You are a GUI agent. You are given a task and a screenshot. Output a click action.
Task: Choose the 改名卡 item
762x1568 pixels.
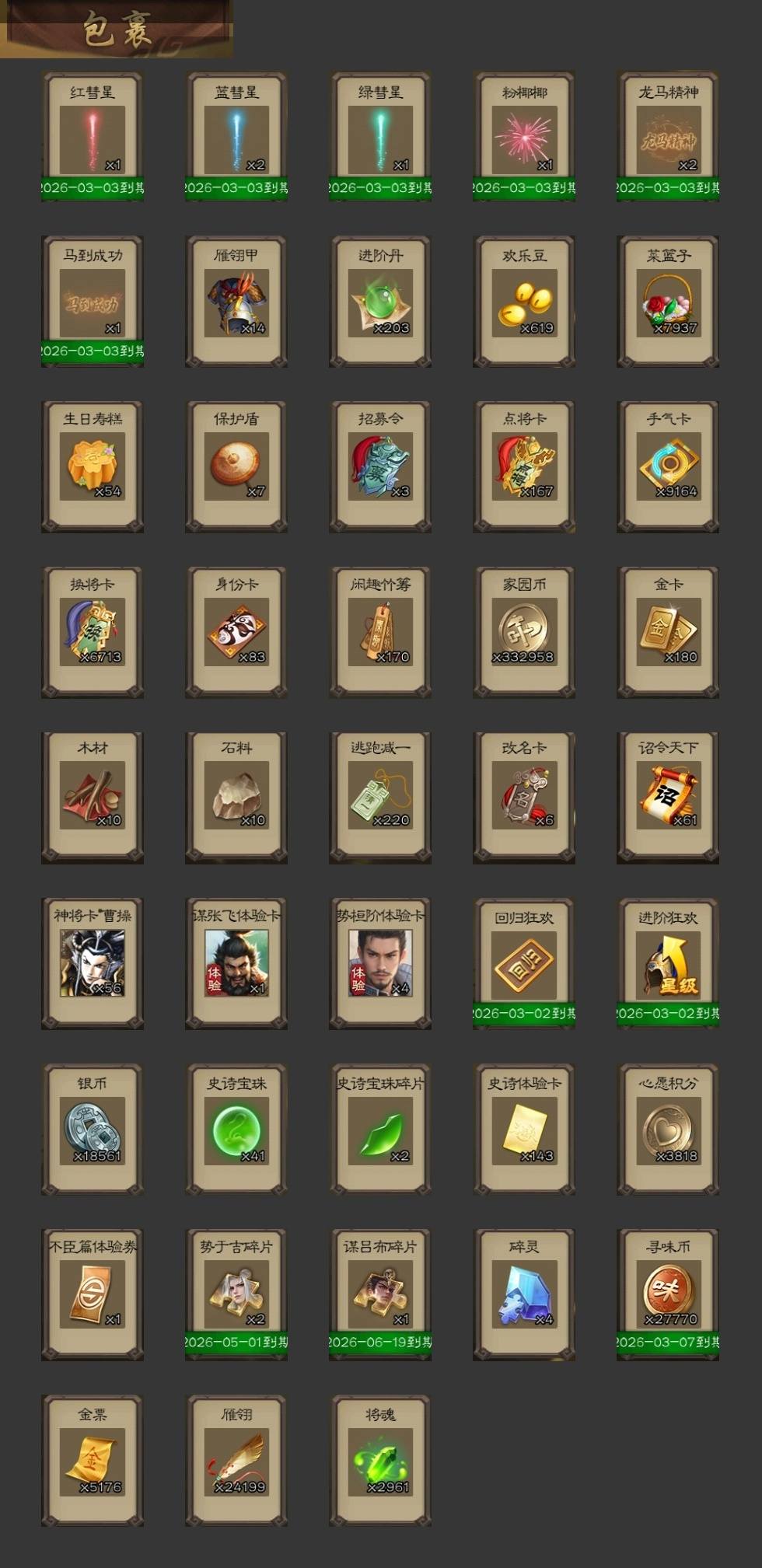524,798
